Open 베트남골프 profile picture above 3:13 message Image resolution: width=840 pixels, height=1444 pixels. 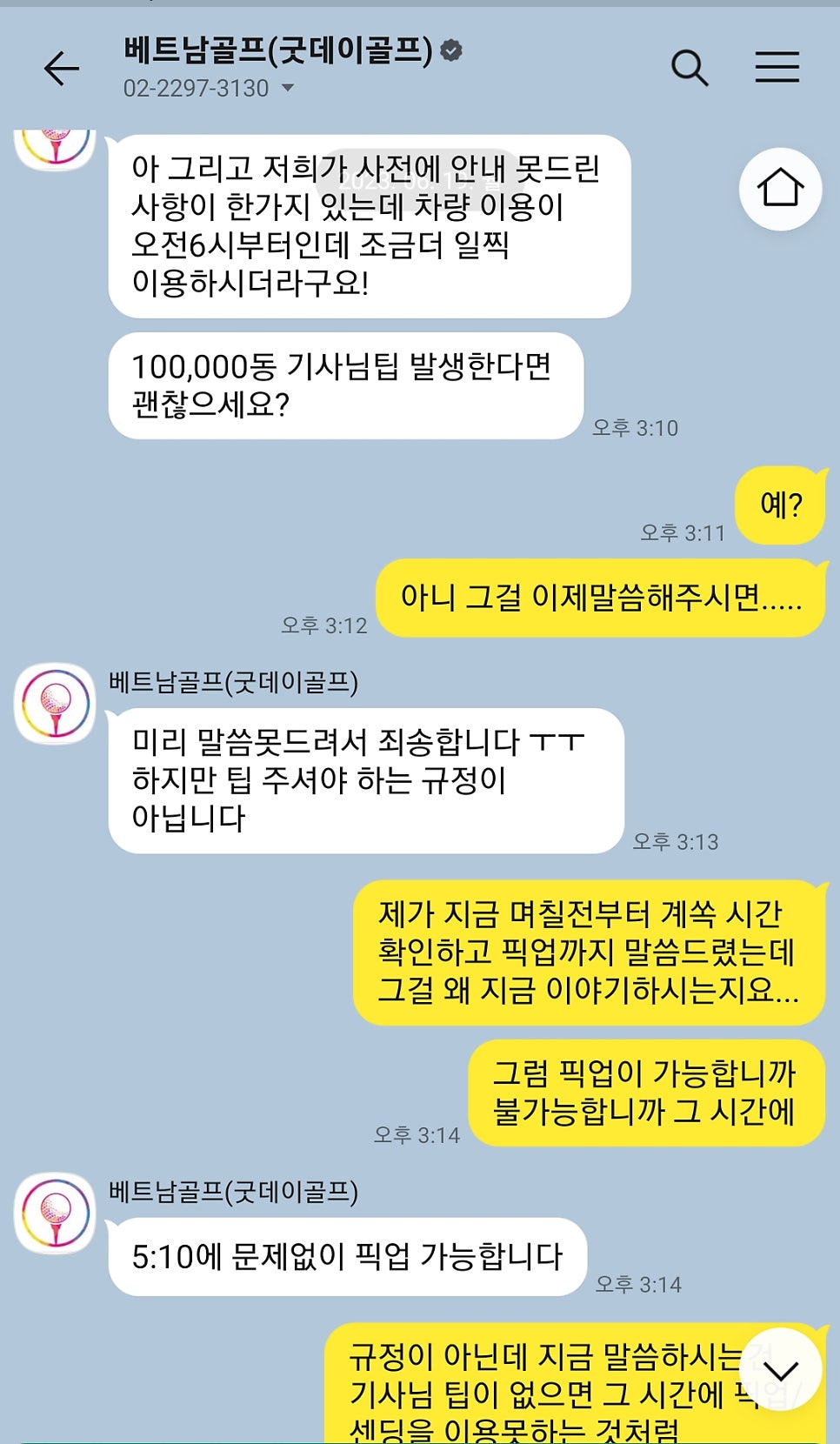click(x=56, y=704)
